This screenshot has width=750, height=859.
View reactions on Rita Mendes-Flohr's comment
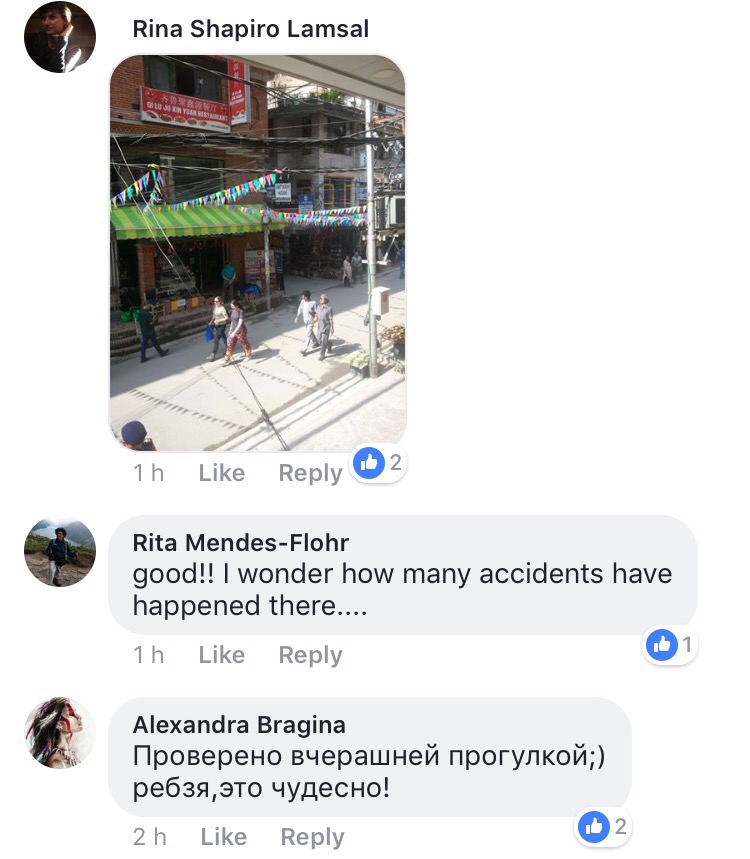[671, 645]
